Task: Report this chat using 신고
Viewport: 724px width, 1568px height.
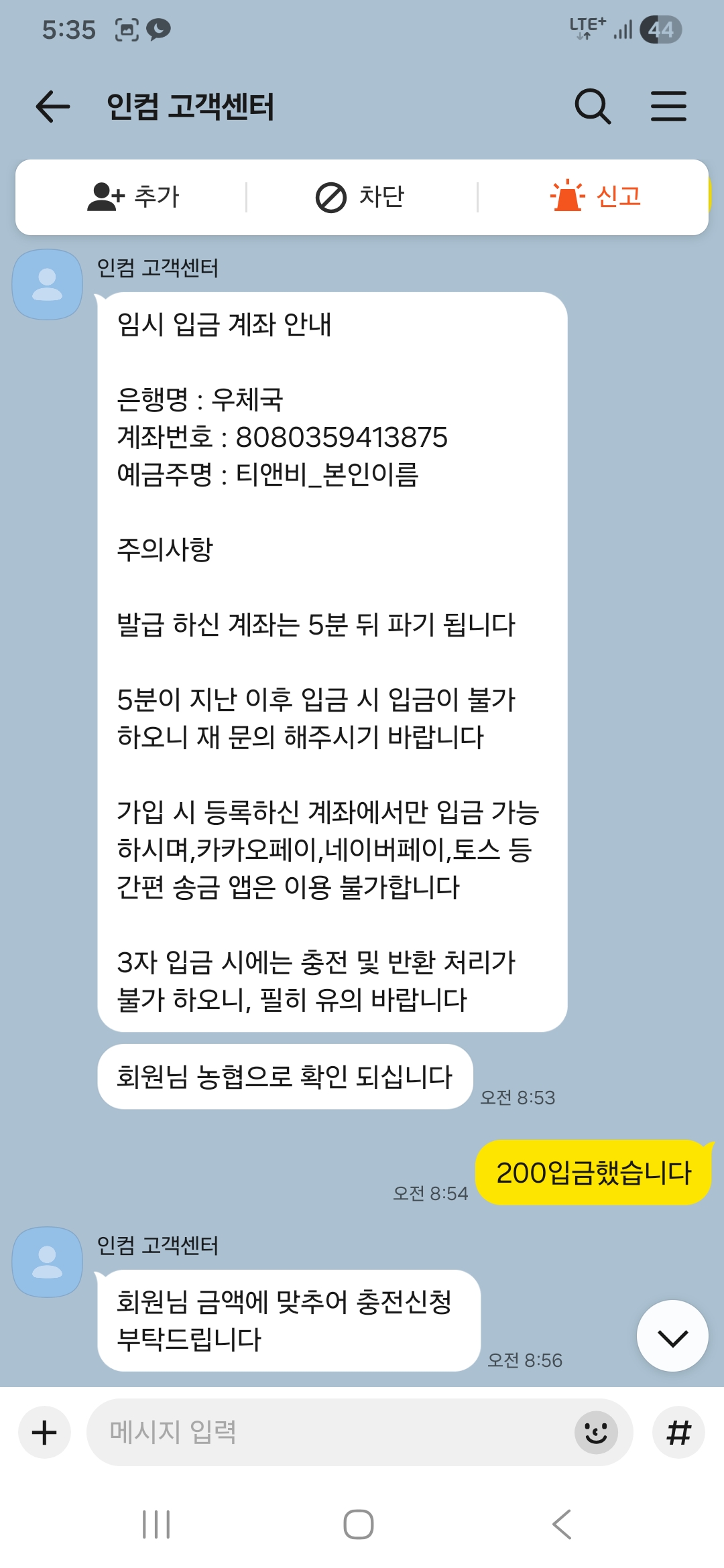Action: pos(595,197)
